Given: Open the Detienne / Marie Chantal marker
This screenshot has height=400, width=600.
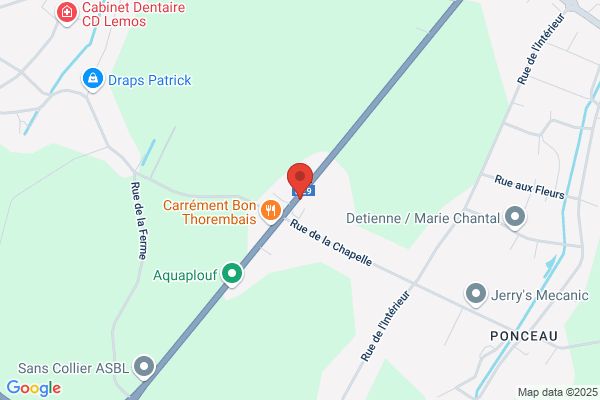Looking at the screenshot, I should [x=515, y=218].
